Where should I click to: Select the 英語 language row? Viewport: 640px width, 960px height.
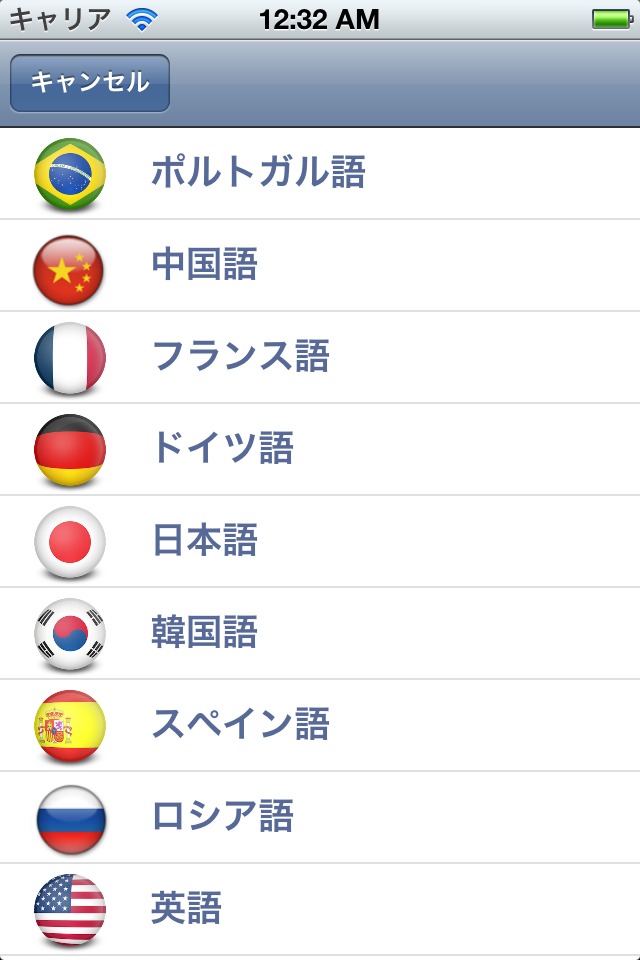(x=187, y=909)
